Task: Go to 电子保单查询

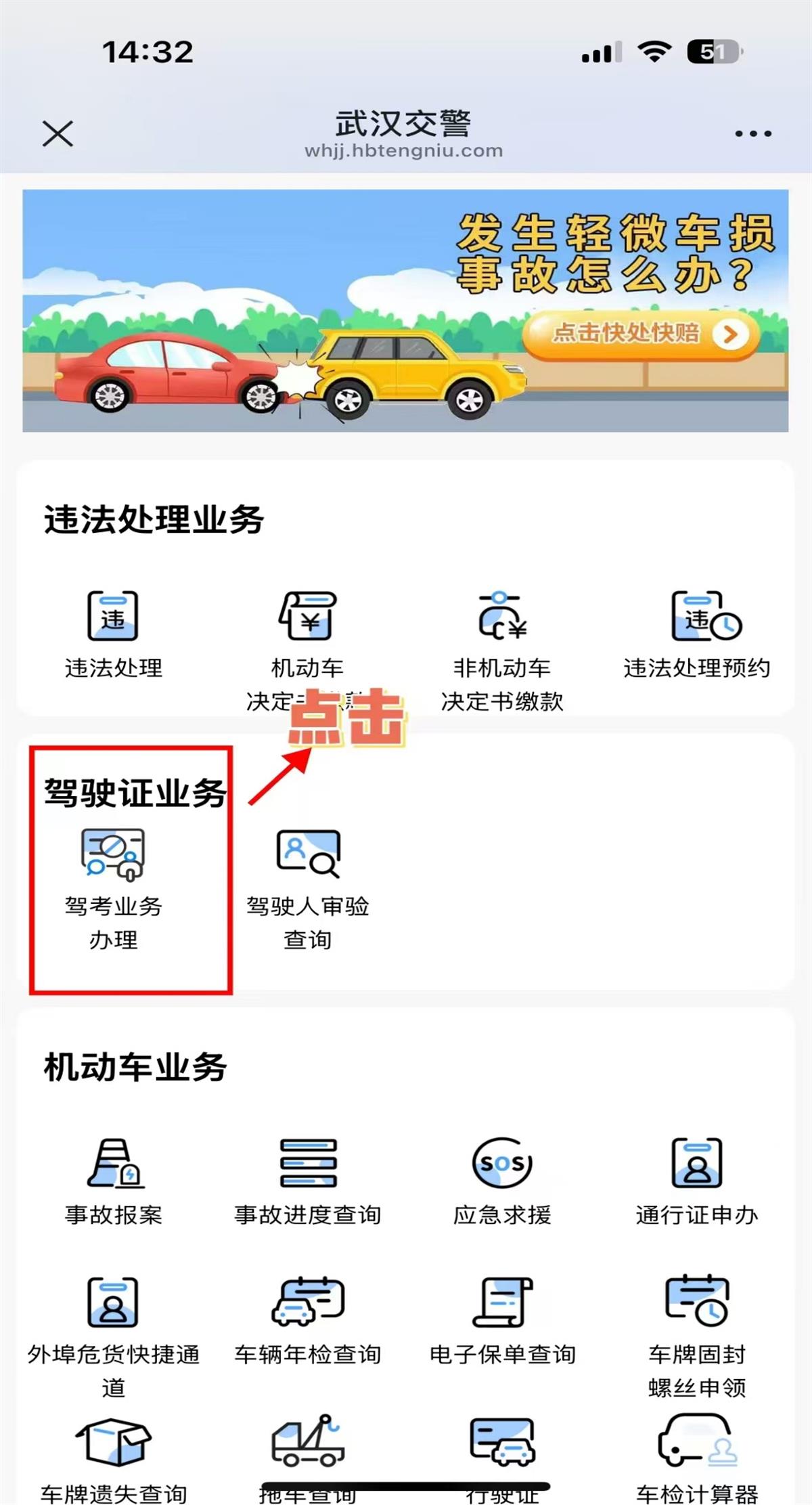Action: pyautogui.click(x=502, y=1320)
